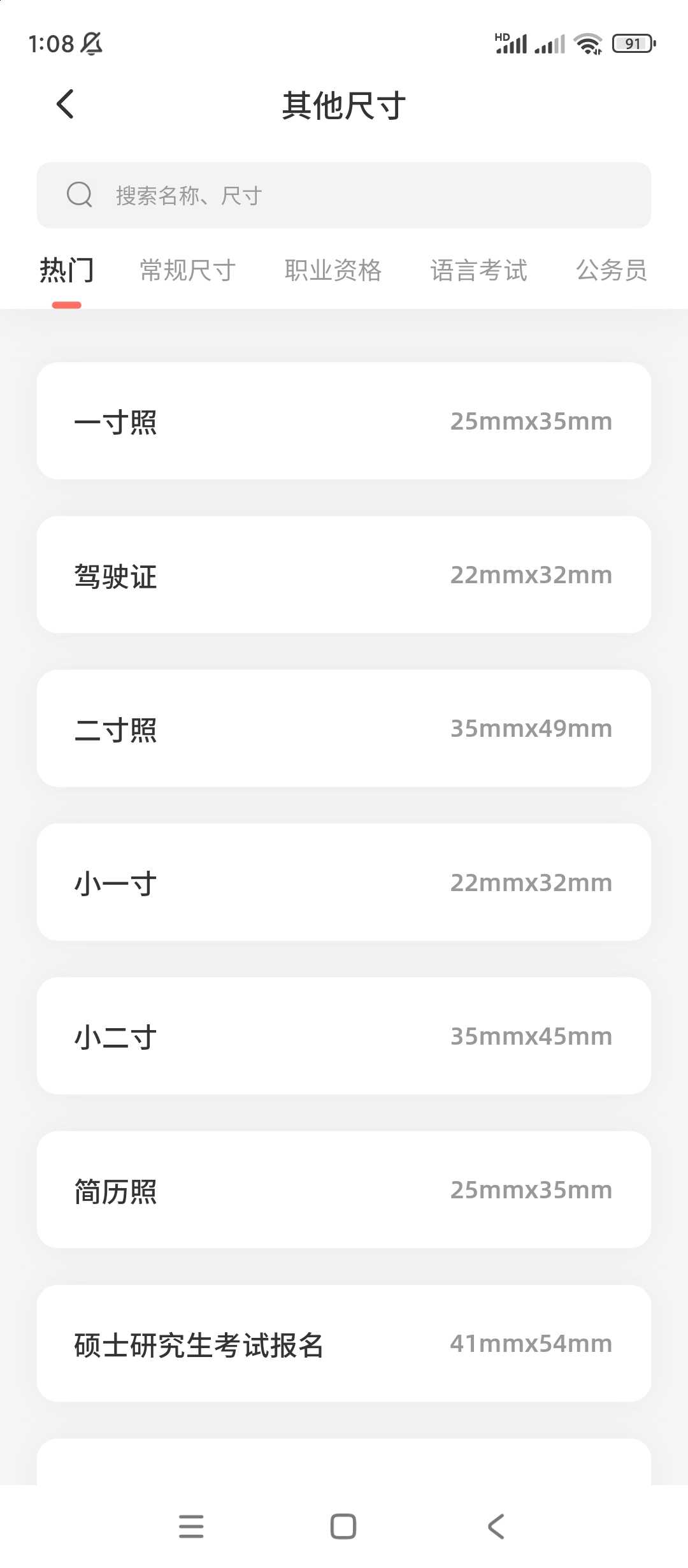Image resolution: width=688 pixels, height=1568 pixels.
Task: Select 硕士研究生考试报名 size
Action: tap(344, 1343)
